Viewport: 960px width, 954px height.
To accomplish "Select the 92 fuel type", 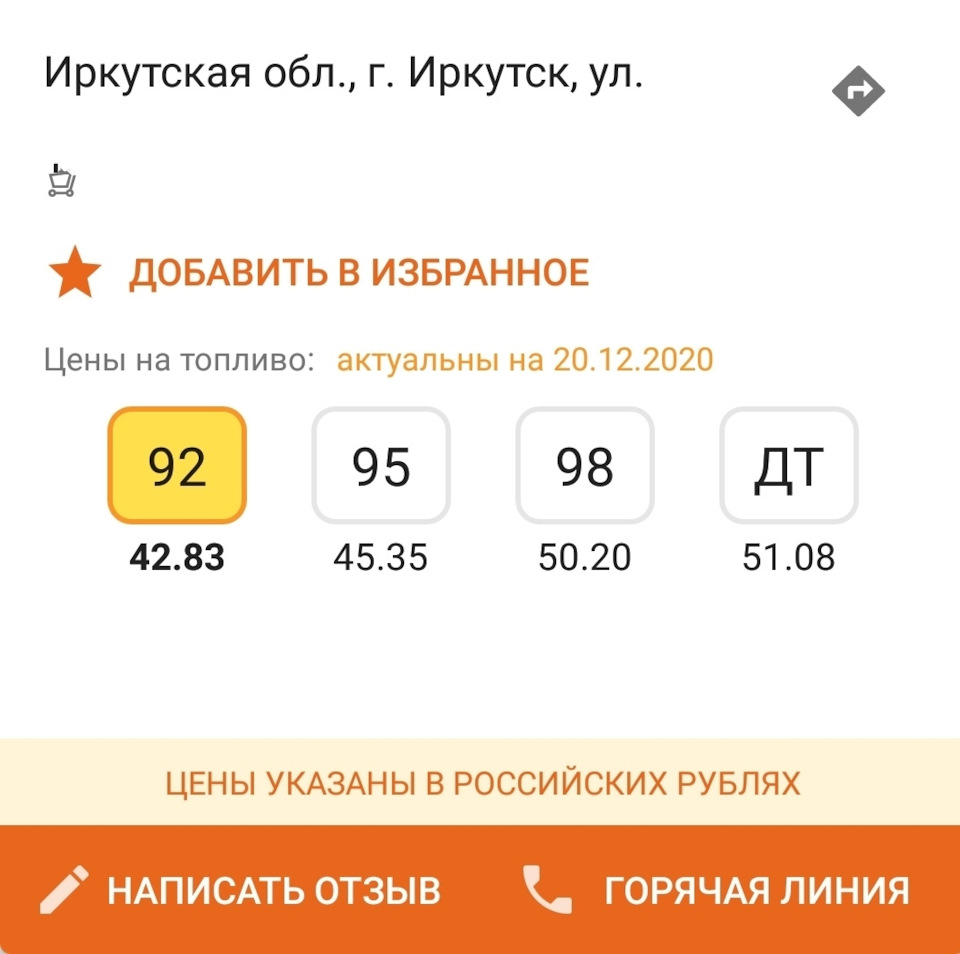I will pos(177,466).
